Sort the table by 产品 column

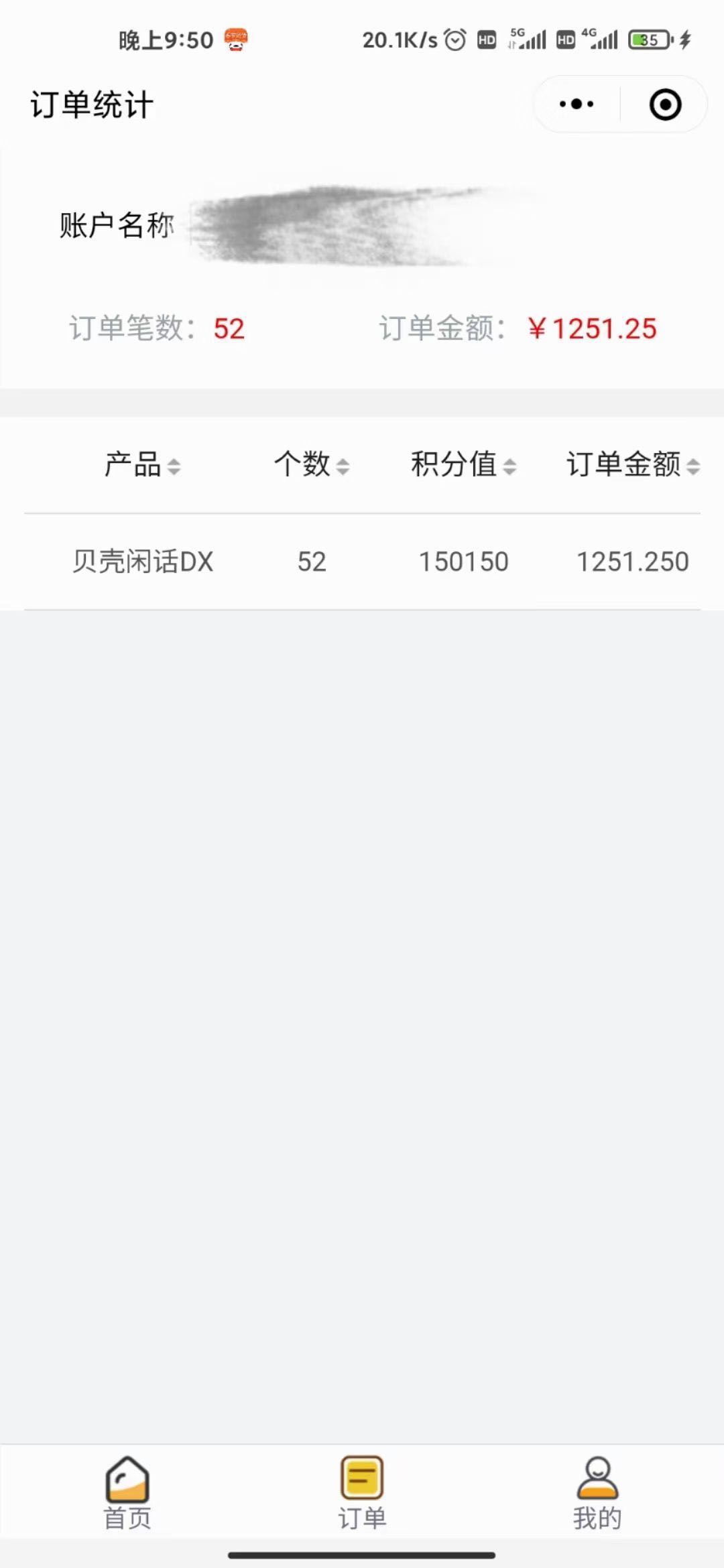(x=142, y=464)
